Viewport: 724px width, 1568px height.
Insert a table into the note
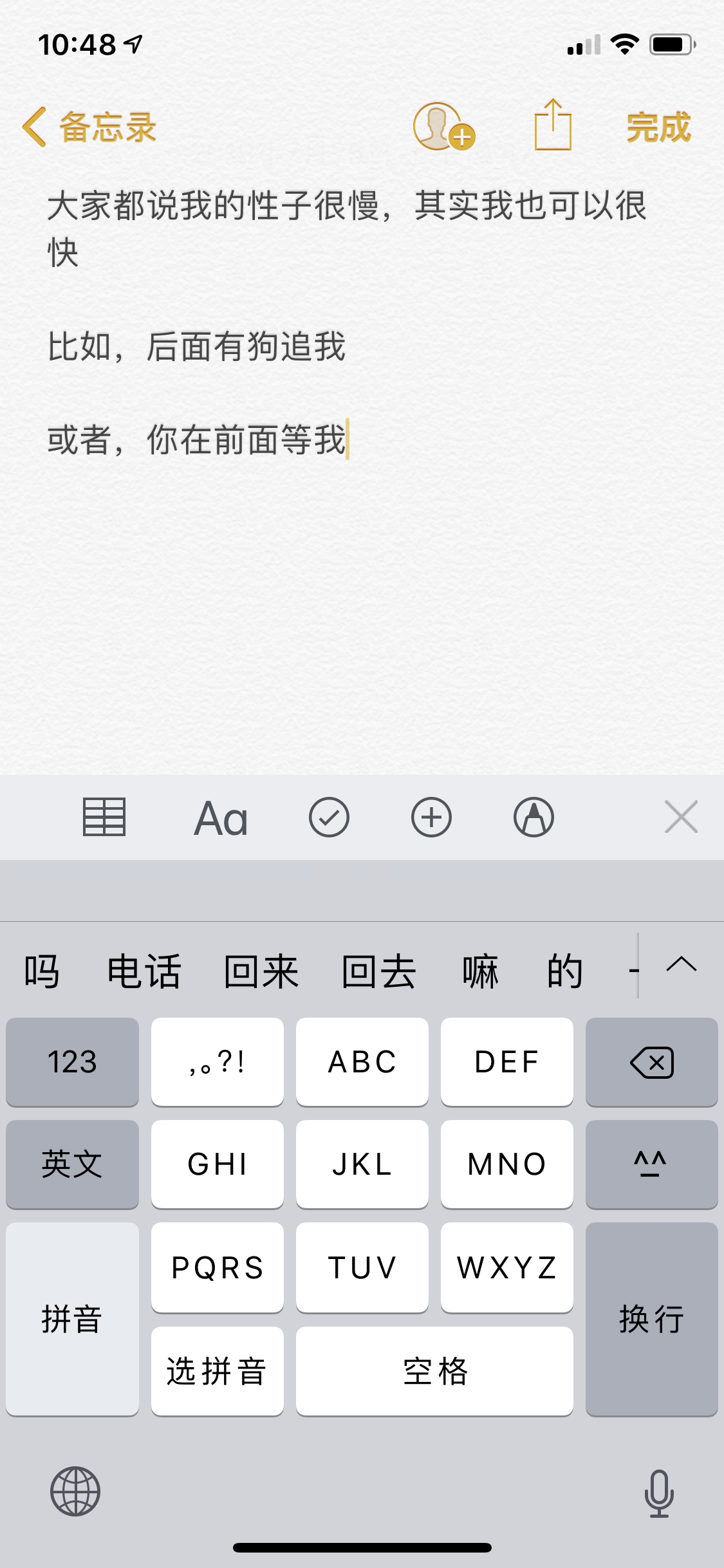point(104,817)
